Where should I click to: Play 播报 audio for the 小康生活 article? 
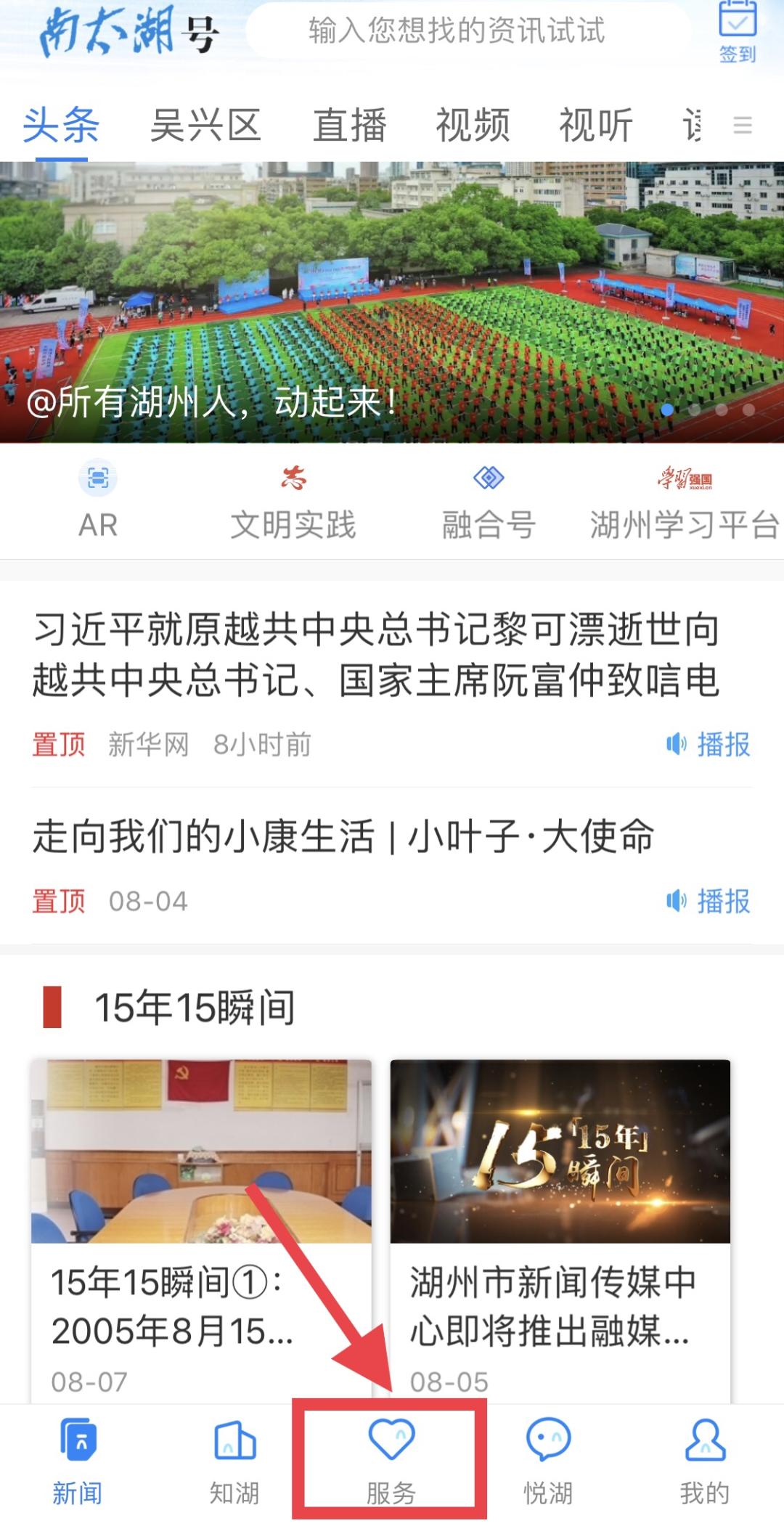pyautogui.click(x=708, y=902)
